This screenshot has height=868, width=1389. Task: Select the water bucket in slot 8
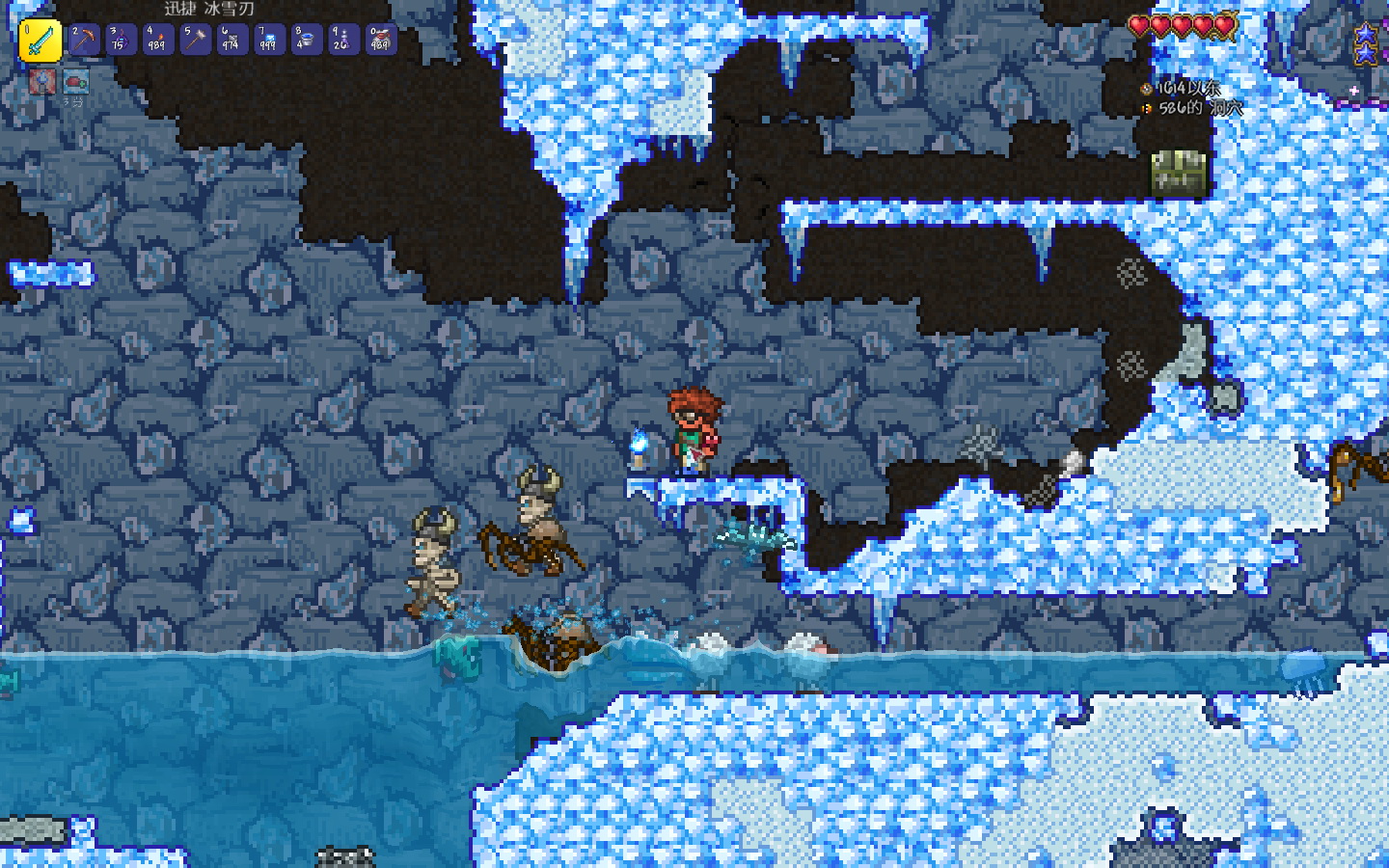pos(306,41)
